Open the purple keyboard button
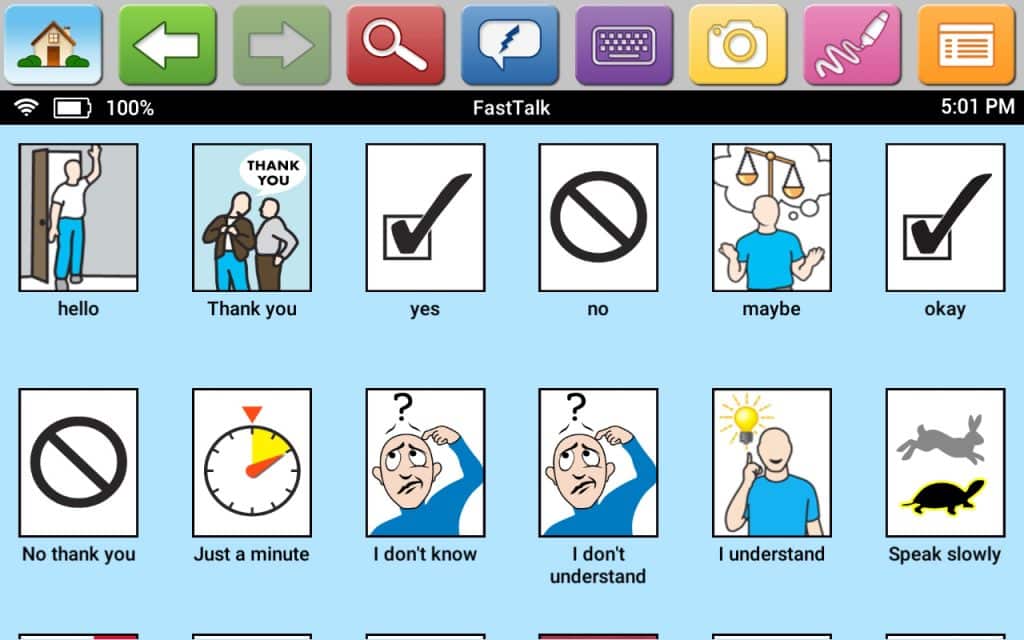The image size is (1024, 640). point(623,45)
